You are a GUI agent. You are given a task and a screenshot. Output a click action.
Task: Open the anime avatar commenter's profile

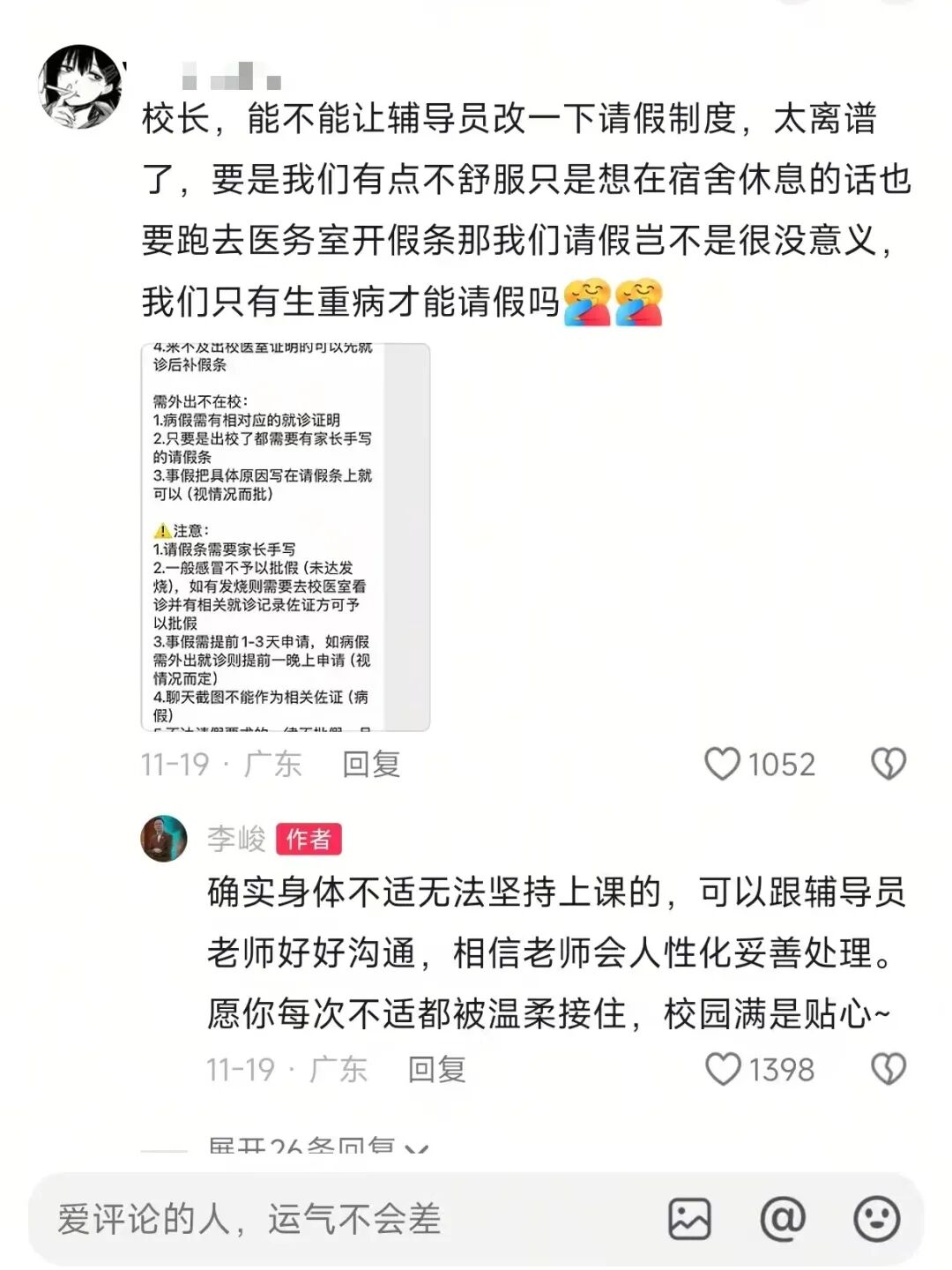pos(81,86)
